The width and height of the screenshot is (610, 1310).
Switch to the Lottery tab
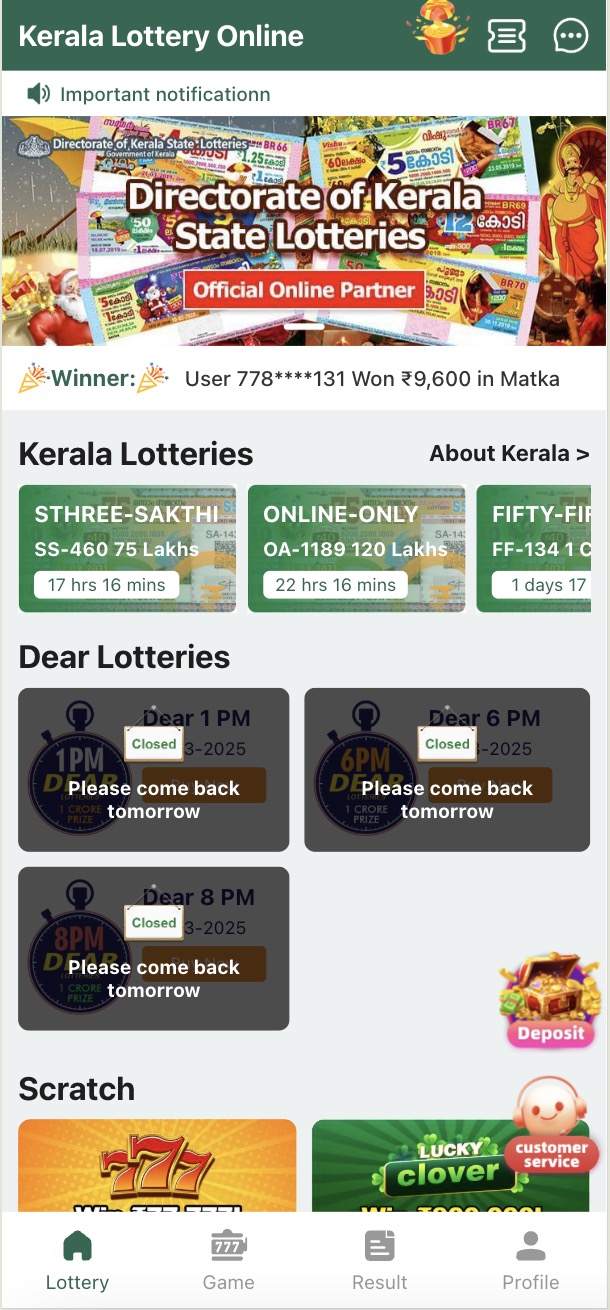[x=77, y=1261]
